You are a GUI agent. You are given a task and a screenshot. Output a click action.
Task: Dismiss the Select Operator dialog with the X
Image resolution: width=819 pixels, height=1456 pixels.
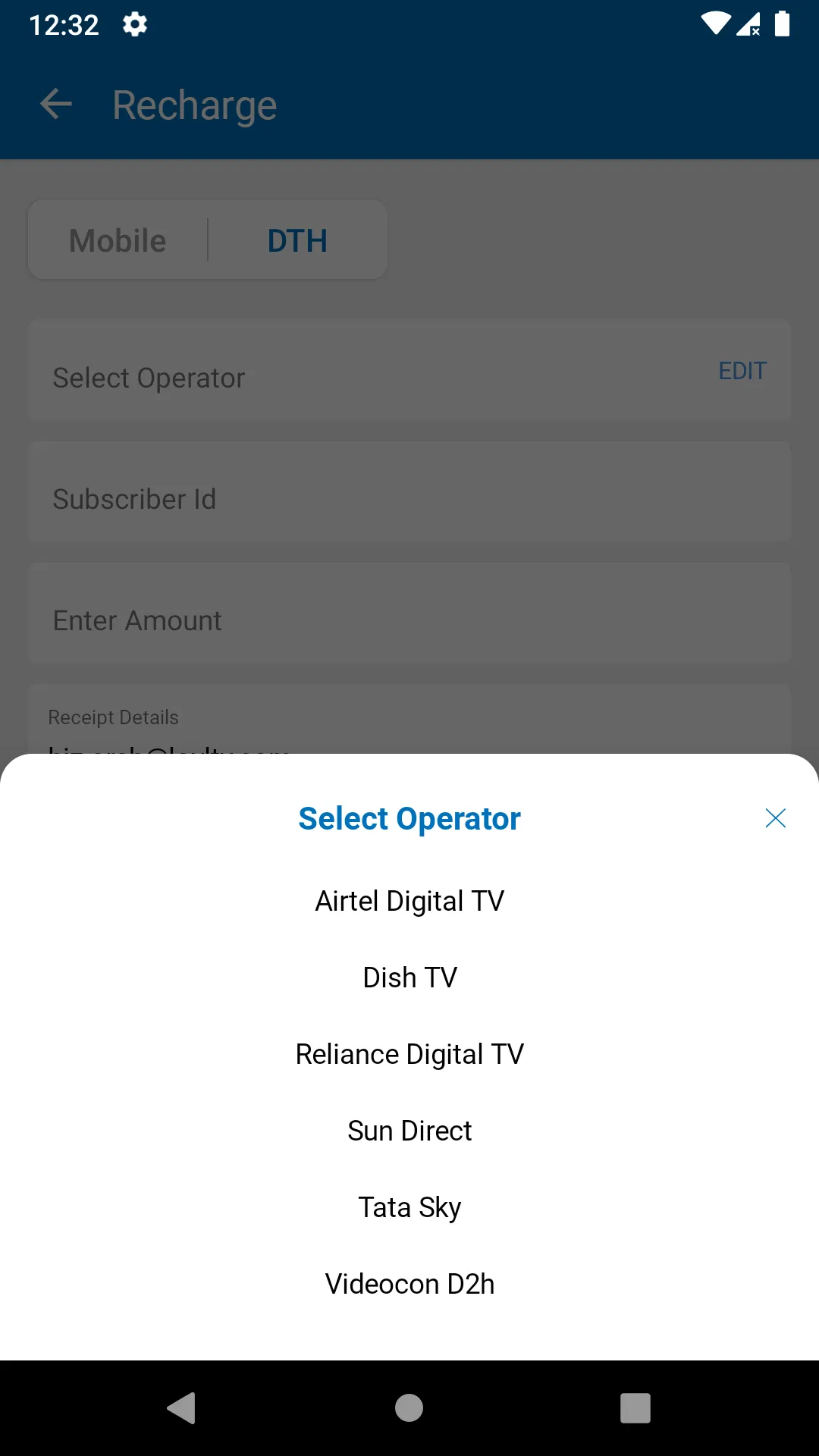click(x=775, y=818)
